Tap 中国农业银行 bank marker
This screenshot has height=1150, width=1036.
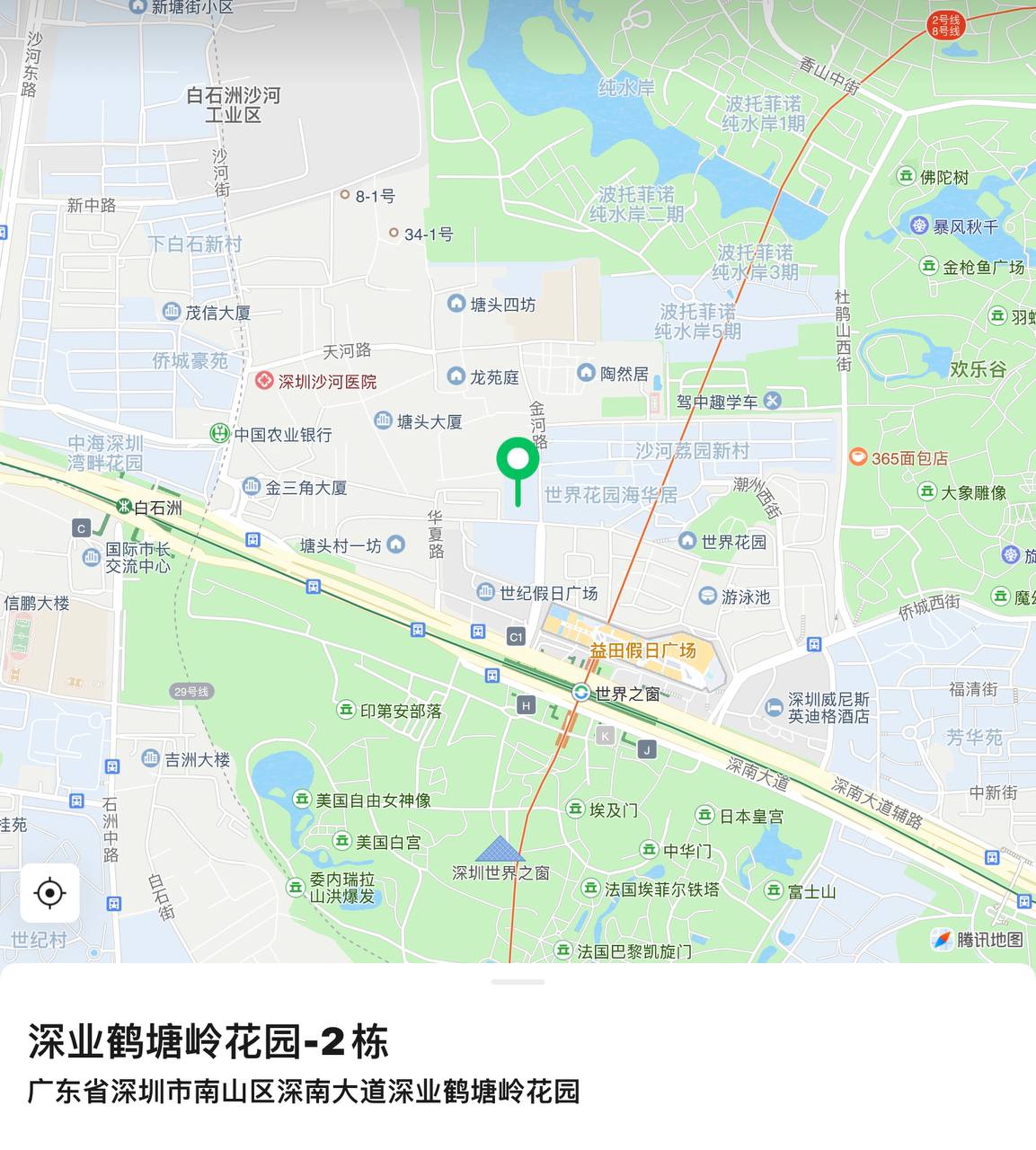point(219,434)
